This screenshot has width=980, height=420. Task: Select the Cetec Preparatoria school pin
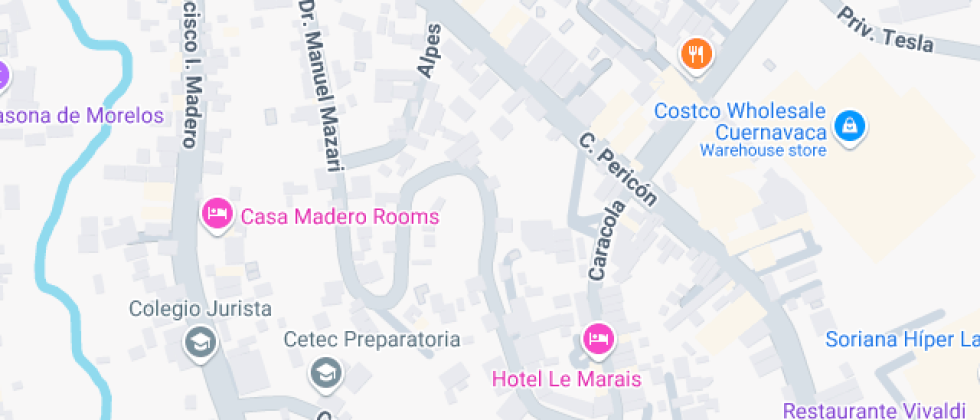coord(325,374)
